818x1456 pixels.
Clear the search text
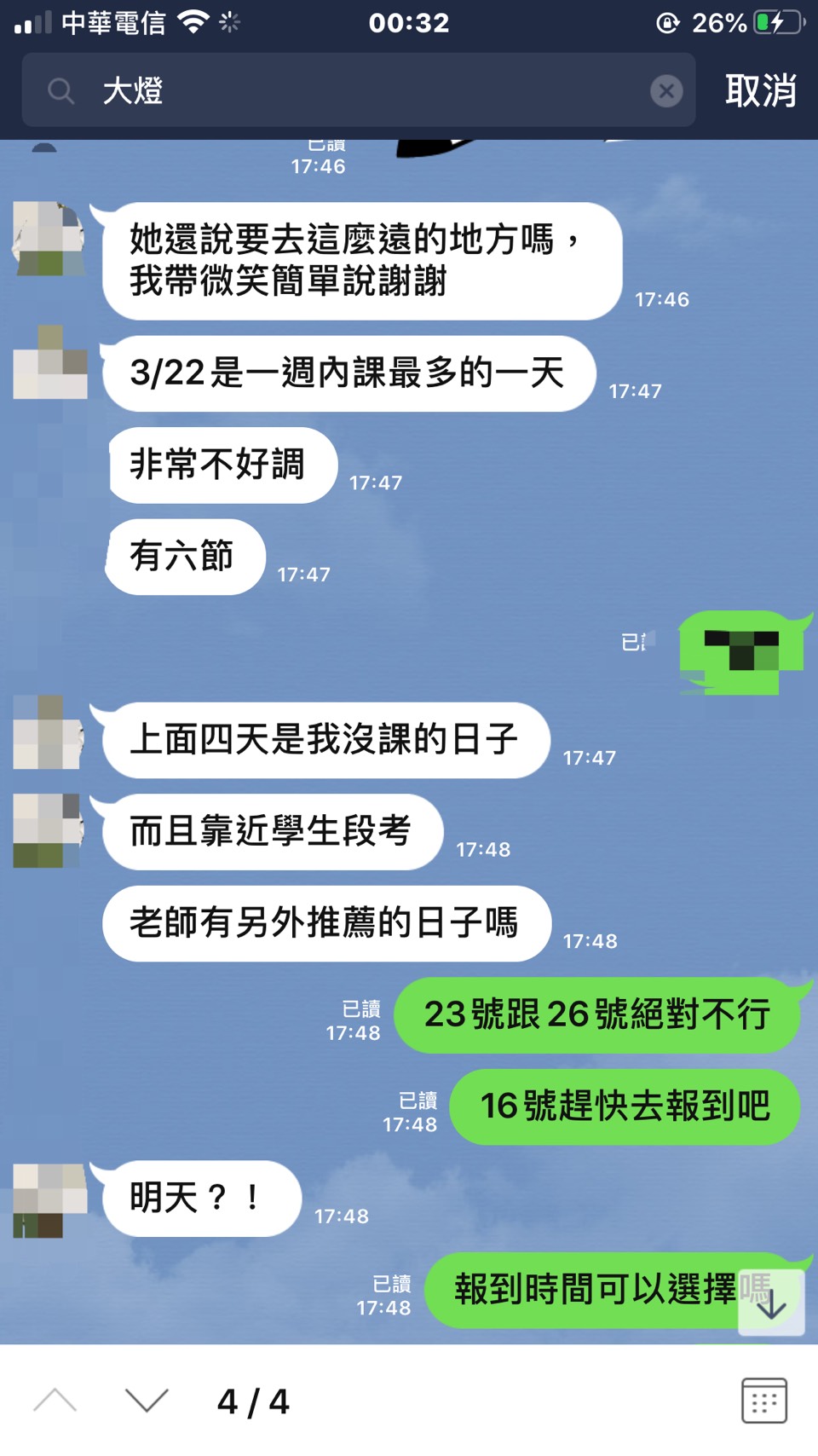[x=666, y=90]
